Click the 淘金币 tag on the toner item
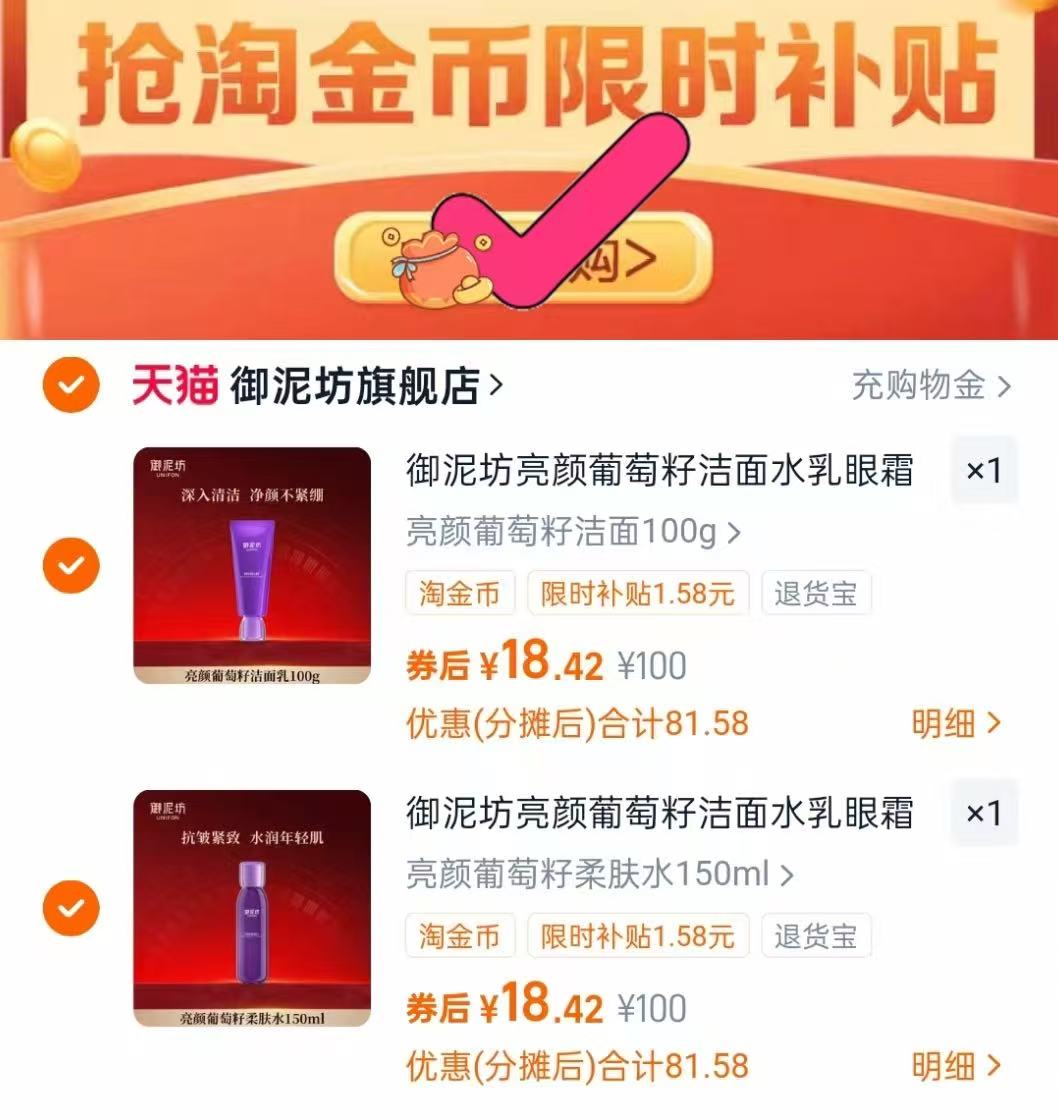This screenshot has width=1058, height=1120. [x=459, y=937]
